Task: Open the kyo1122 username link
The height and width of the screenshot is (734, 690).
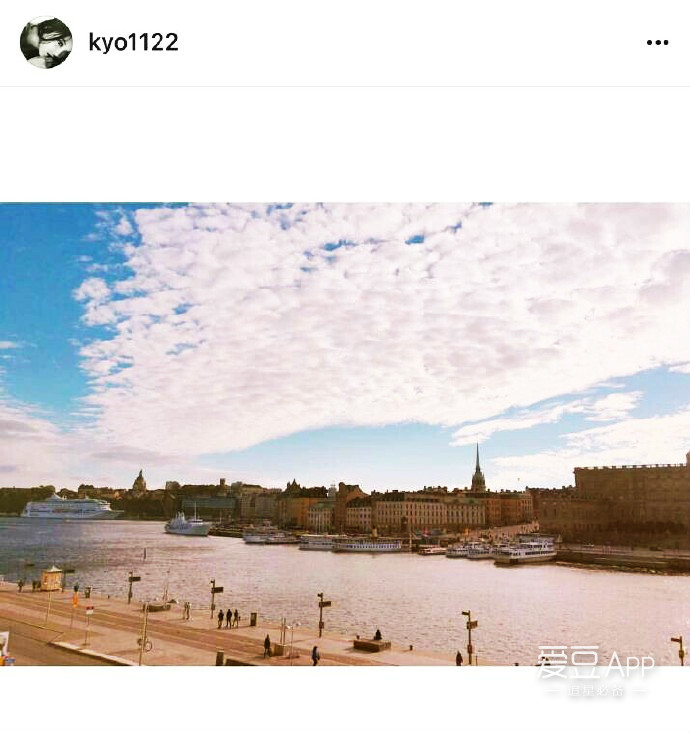Action: coord(133,42)
